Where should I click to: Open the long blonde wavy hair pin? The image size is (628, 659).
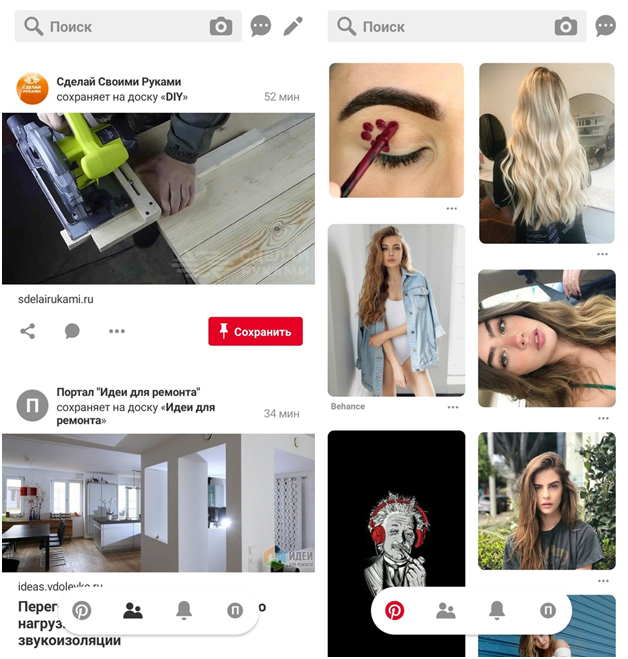[546, 152]
